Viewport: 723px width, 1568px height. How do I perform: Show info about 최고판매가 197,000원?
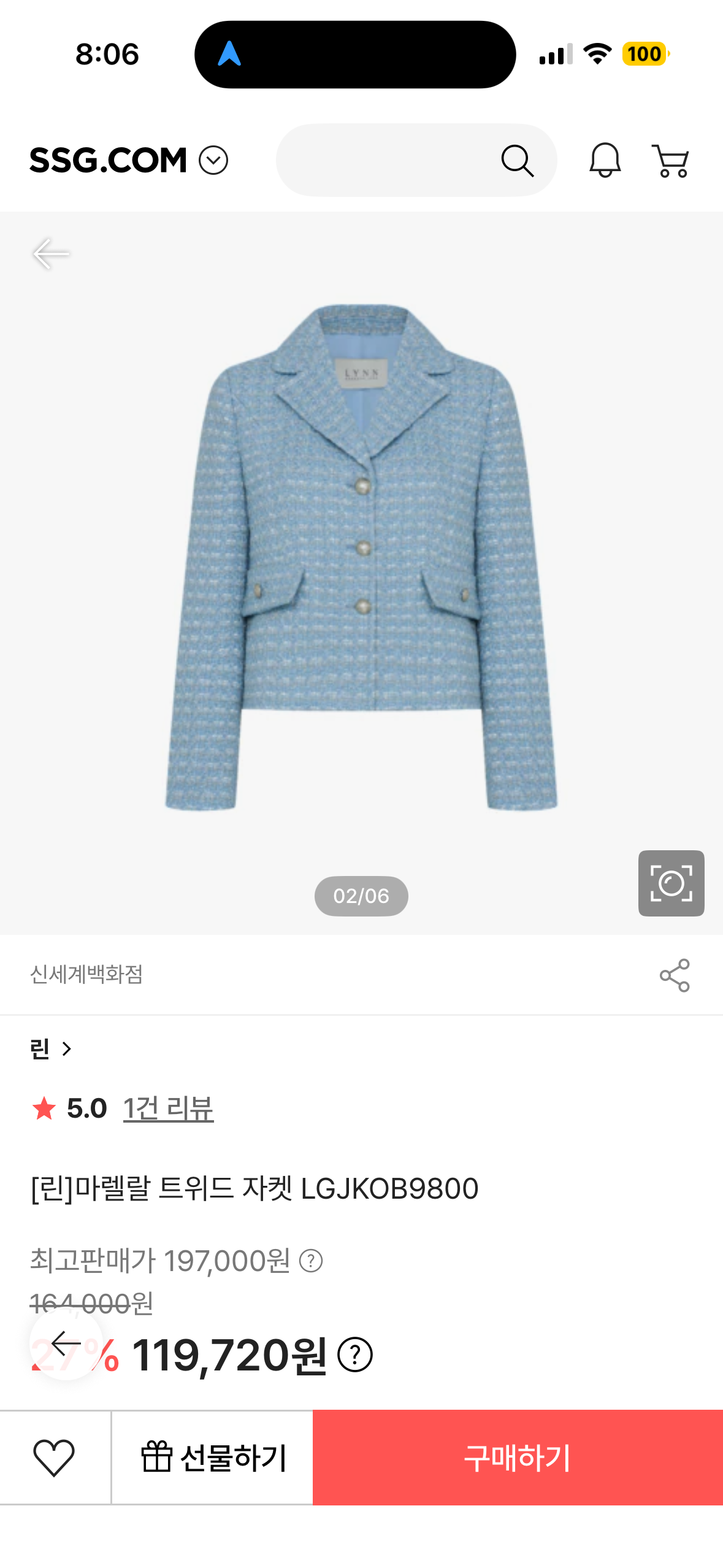(311, 1261)
